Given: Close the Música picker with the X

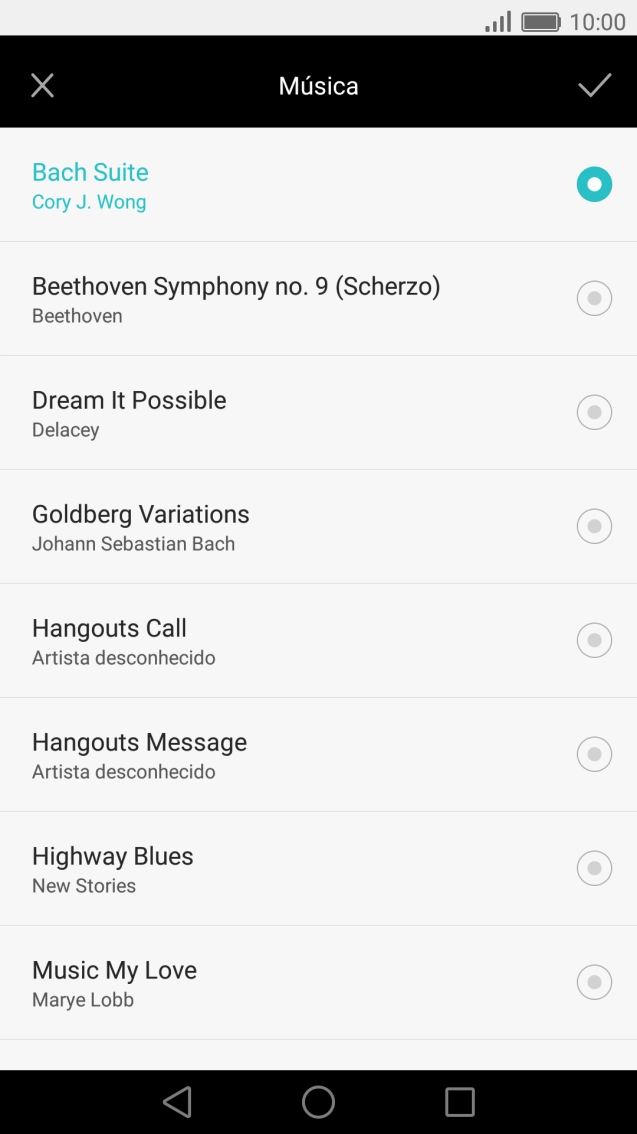Looking at the screenshot, I should coord(42,86).
